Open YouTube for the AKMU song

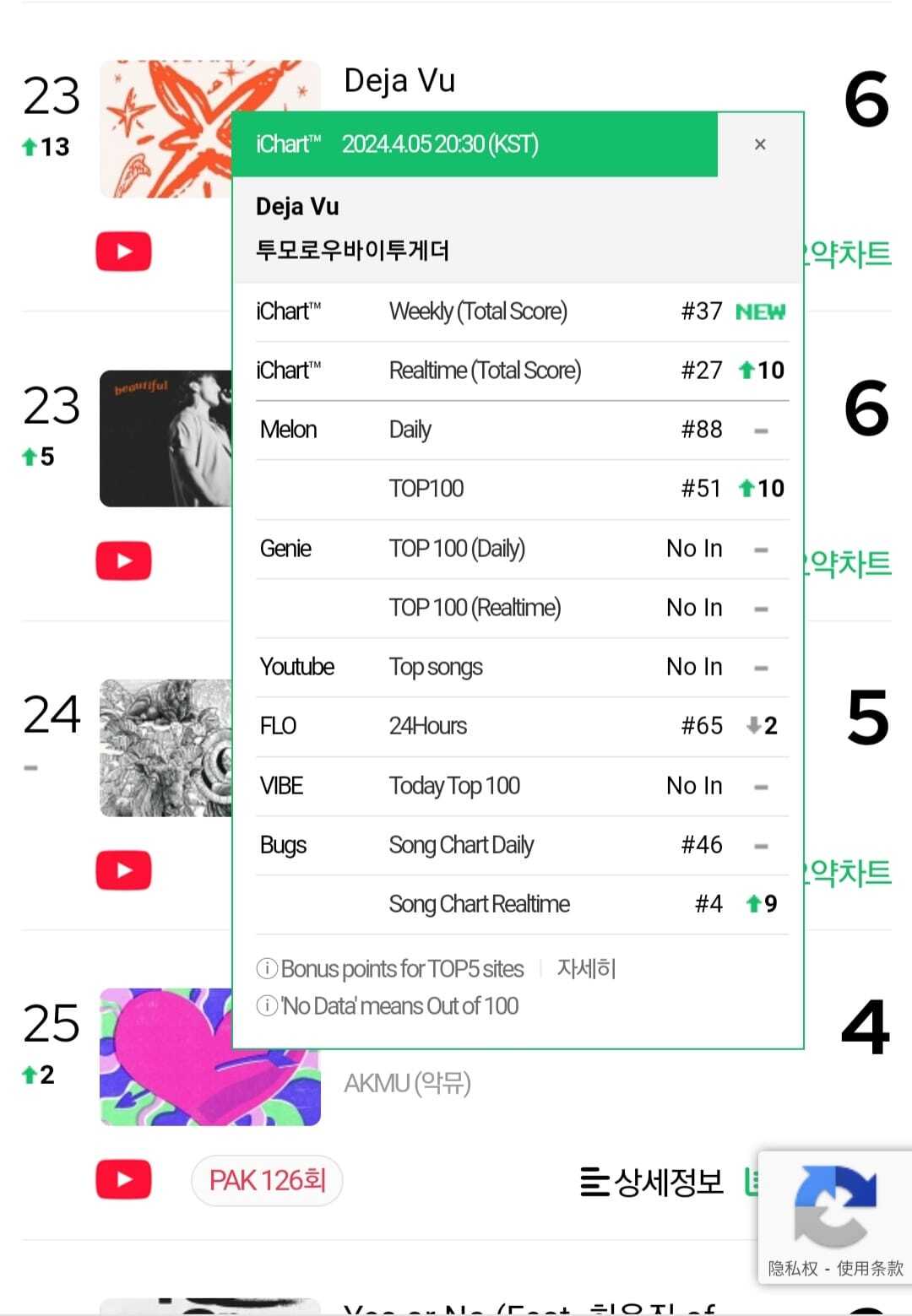pyautogui.click(x=123, y=1179)
